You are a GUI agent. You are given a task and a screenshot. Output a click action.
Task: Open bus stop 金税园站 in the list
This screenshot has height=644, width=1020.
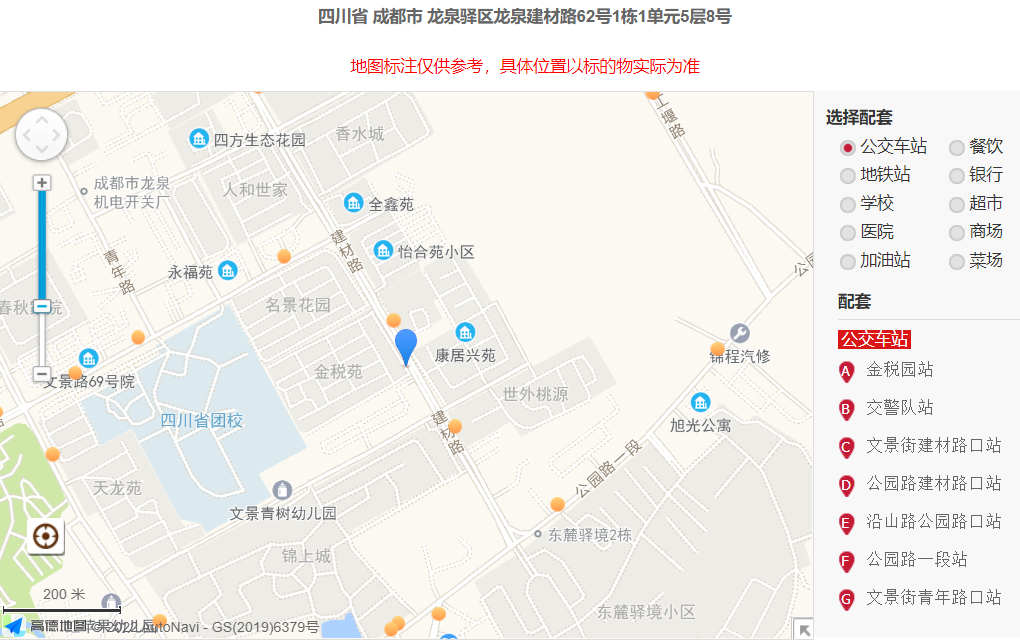pyautogui.click(x=899, y=370)
